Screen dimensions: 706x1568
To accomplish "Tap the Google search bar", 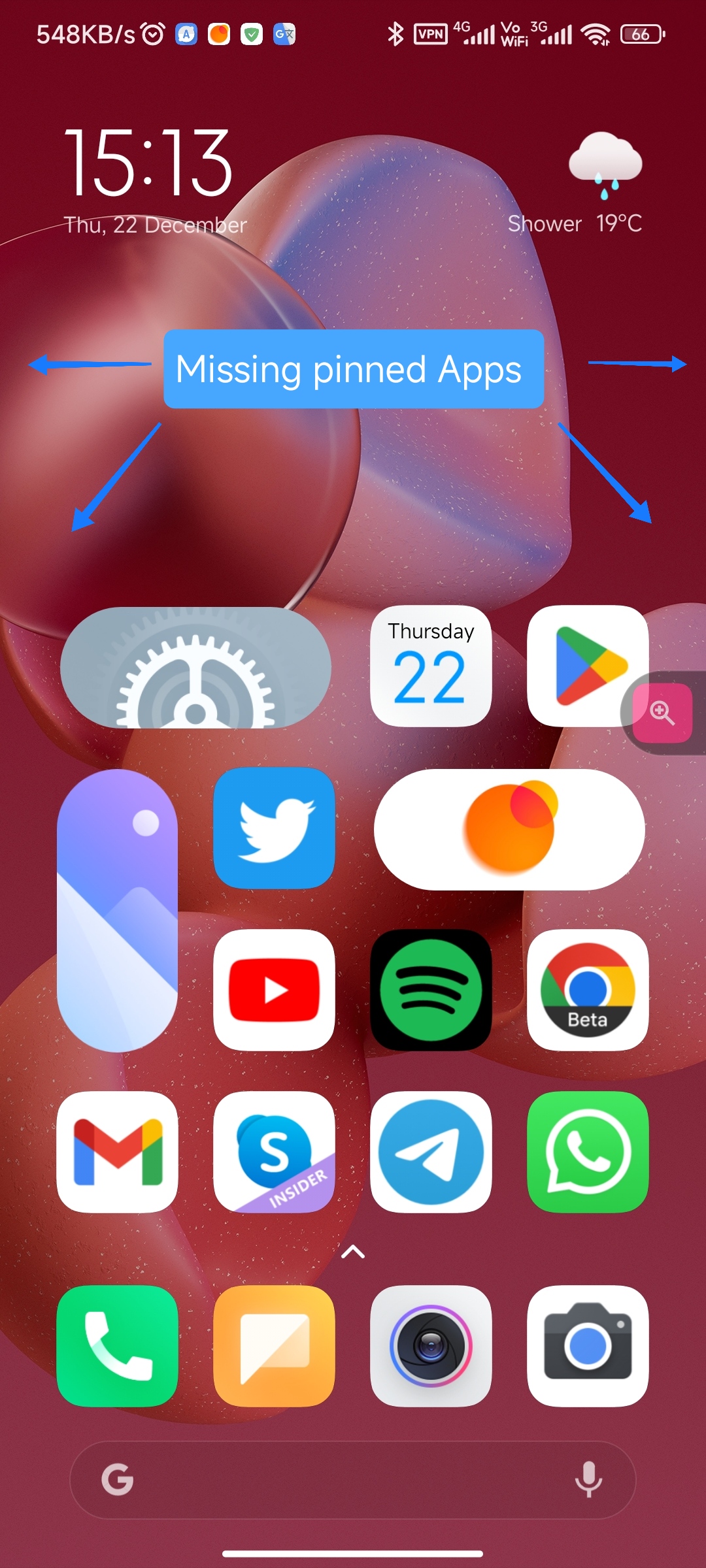I will click(x=353, y=1480).
